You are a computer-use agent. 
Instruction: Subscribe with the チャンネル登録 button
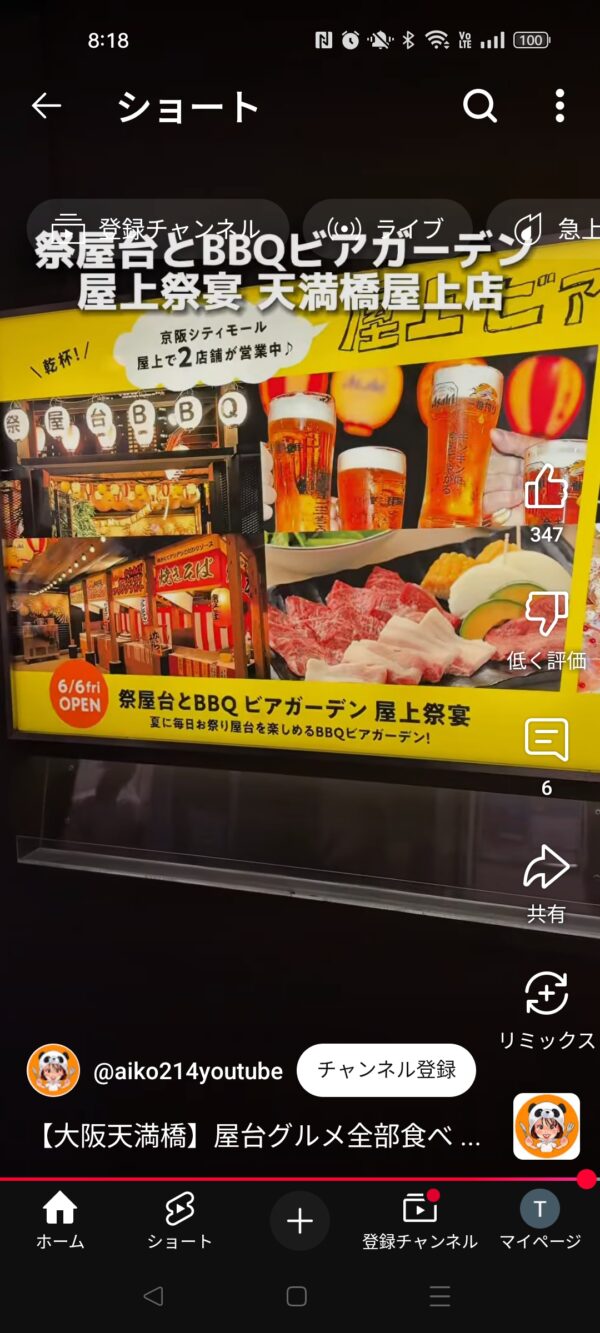click(386, 1070)
